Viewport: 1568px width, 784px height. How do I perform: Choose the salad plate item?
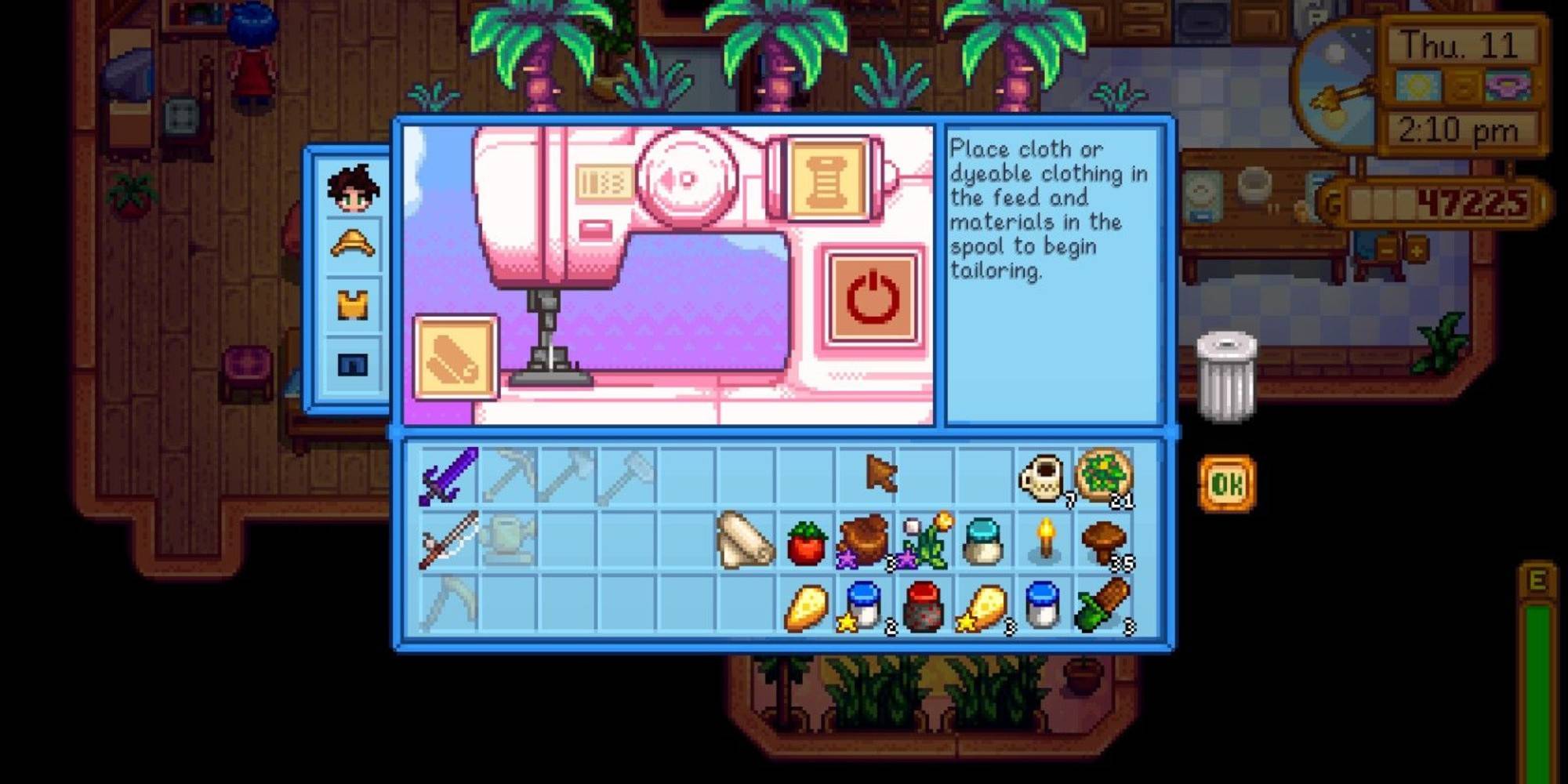[x=1104, y=475]
